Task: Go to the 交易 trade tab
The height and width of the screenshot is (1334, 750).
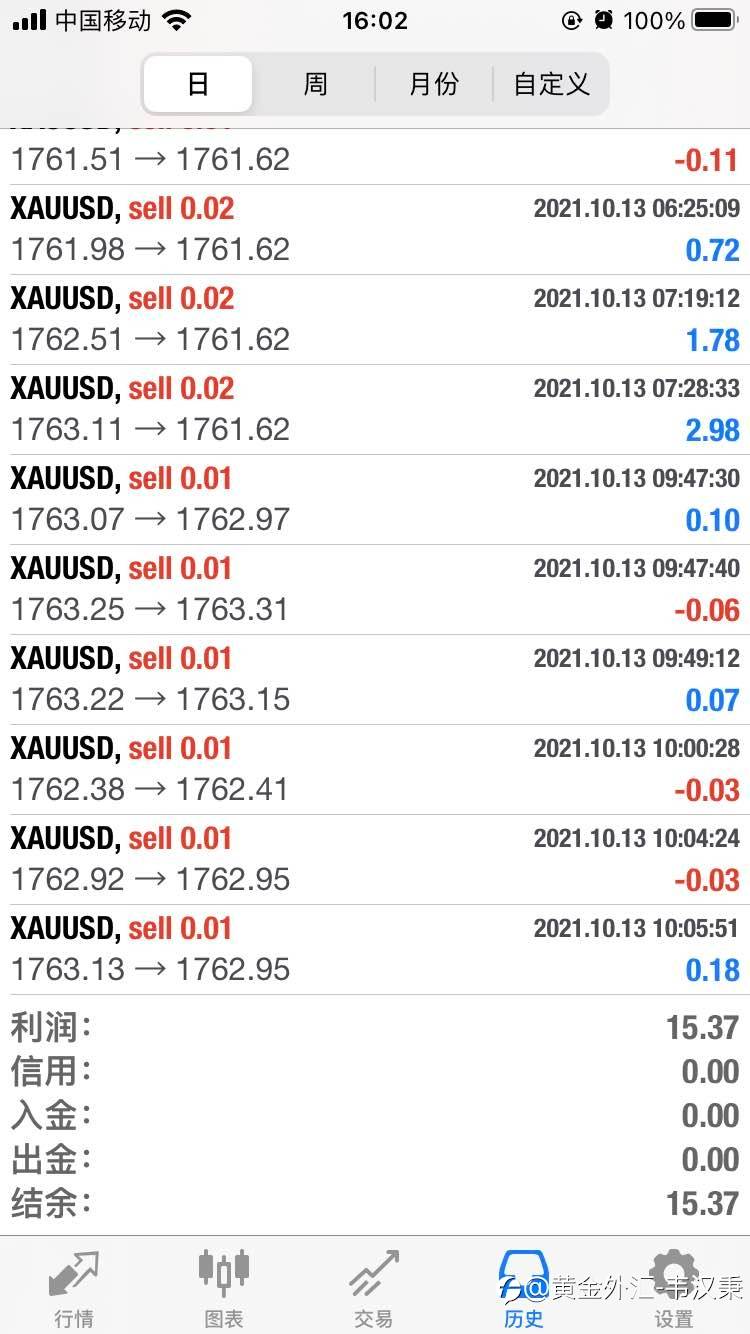Action: (374, 1289)
